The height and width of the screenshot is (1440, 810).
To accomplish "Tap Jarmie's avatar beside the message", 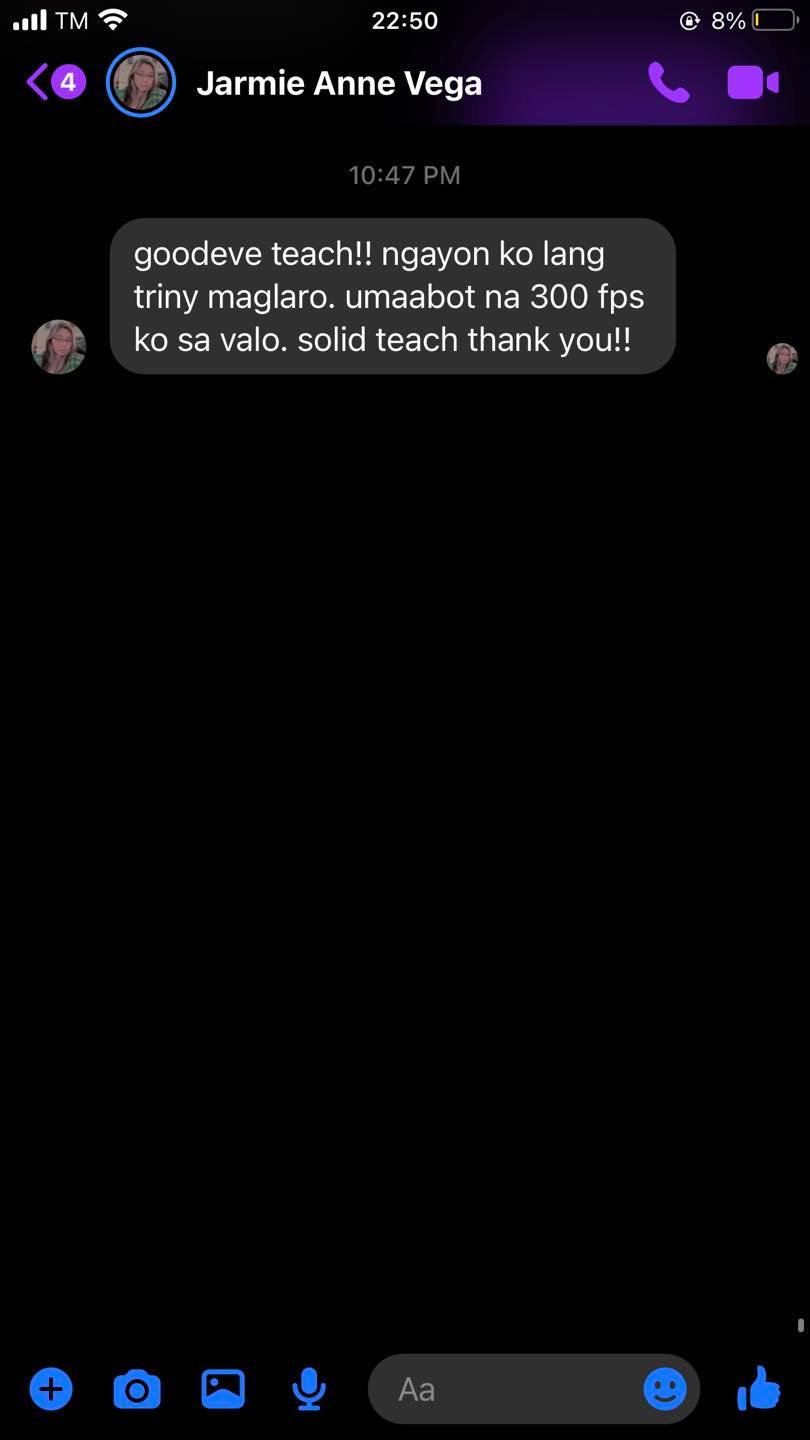I will 59,347.
